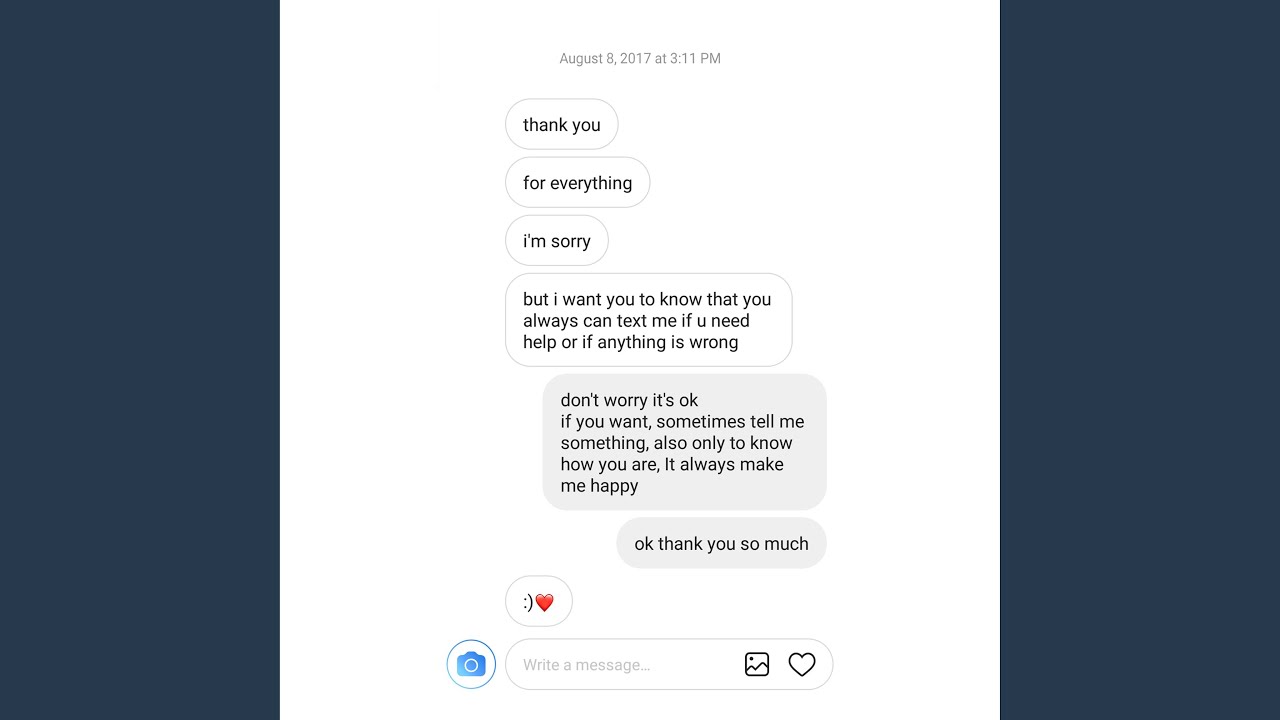The width and height of the screenshot is (1280, 720).
Task: Open the photo gallery picker icon
Action: (757, 664)
